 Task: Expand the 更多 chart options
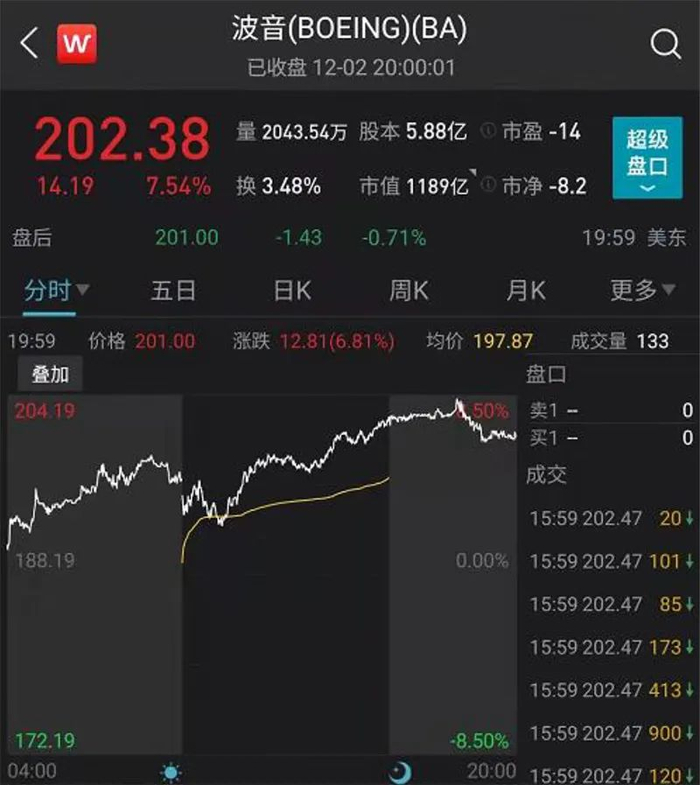click(x=643, y=291)
